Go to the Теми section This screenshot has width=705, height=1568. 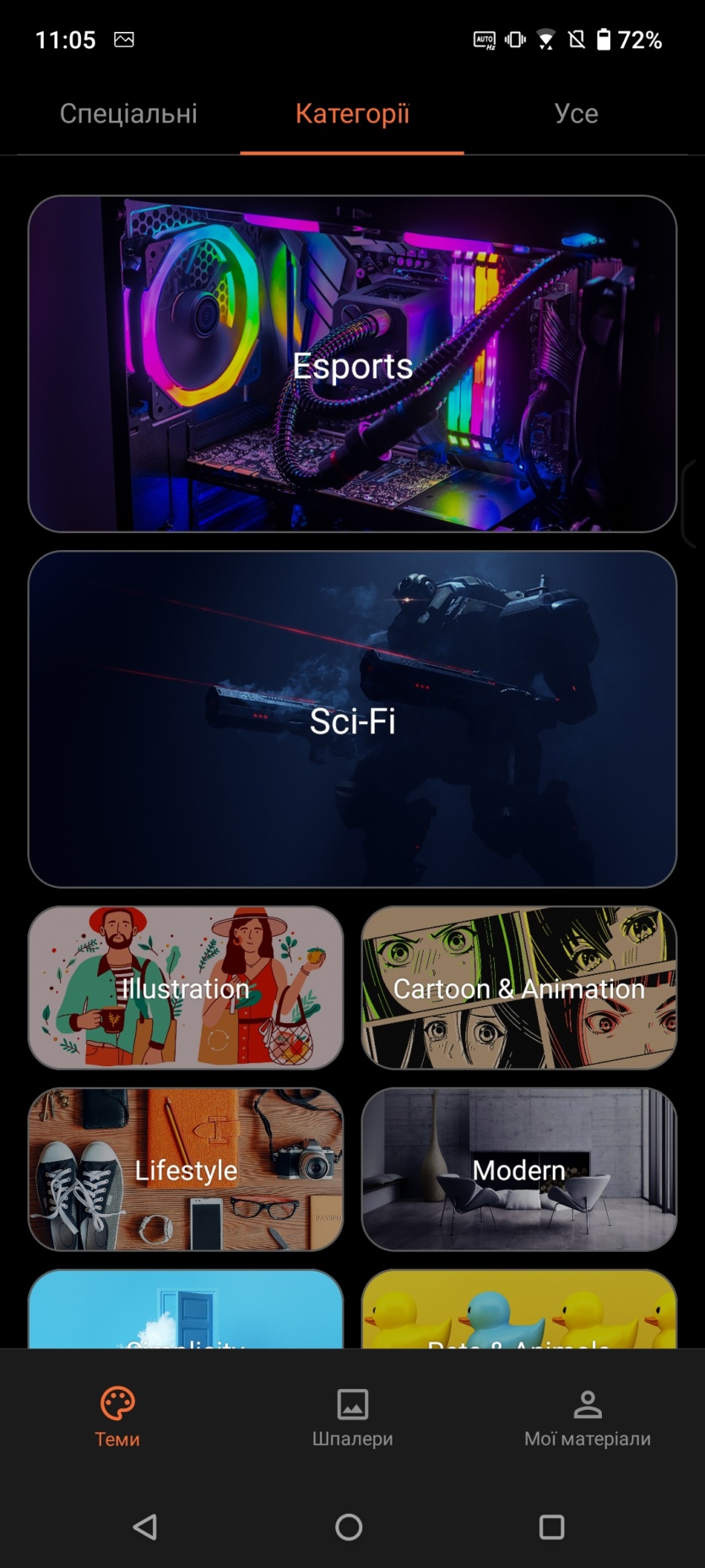(x=117, y=1418)
